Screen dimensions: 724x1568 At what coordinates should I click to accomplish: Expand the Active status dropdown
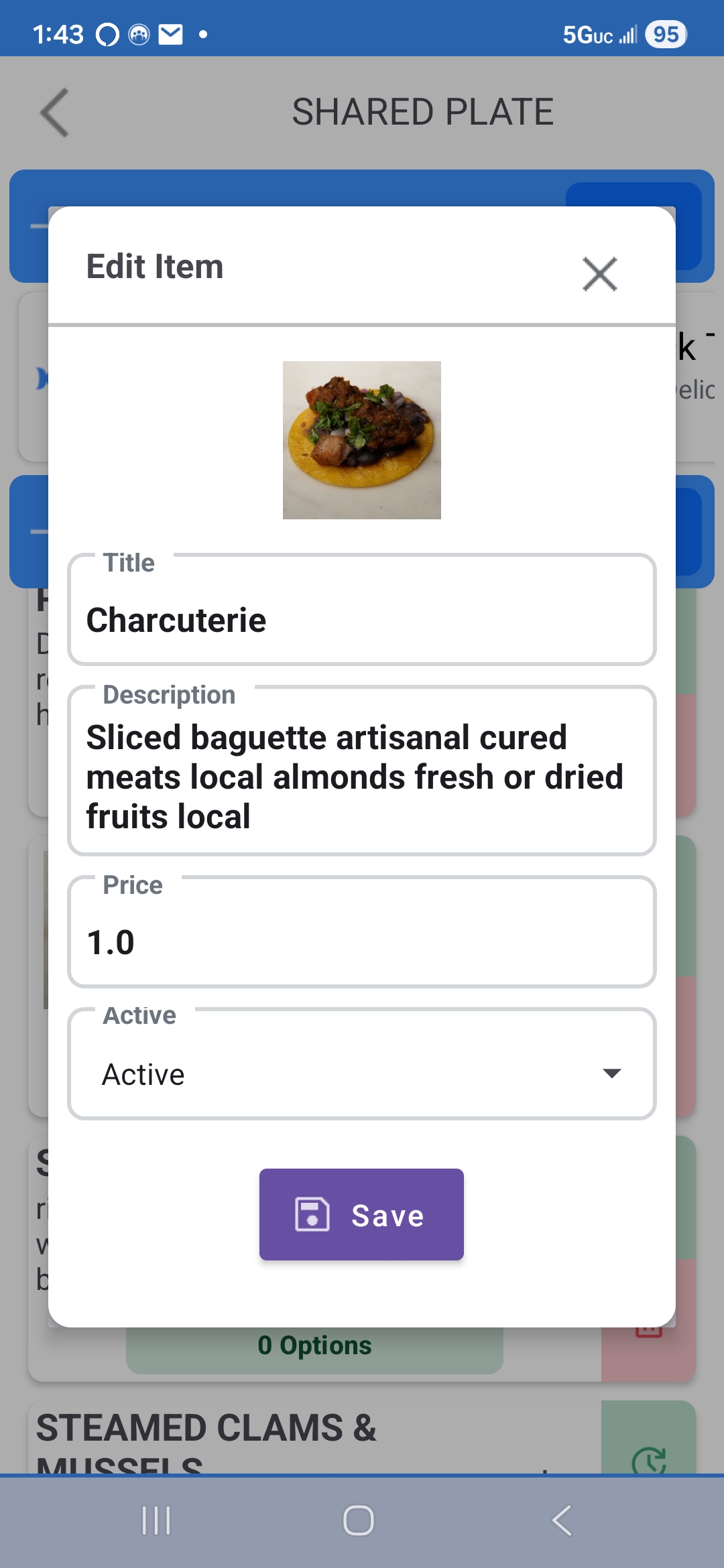(362, 1073)
